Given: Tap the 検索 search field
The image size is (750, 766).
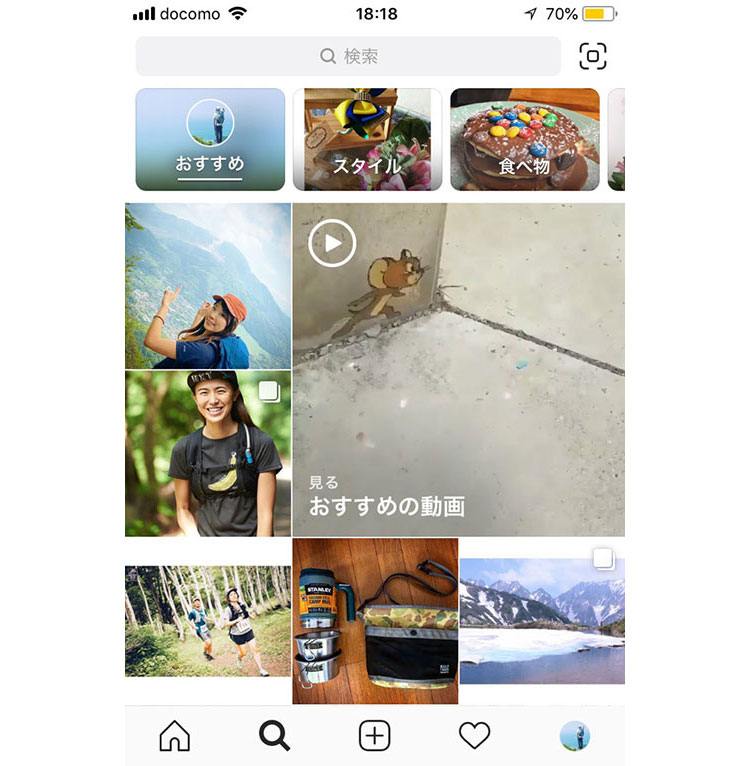Looking at the screenshot, I should pos(348,57).
